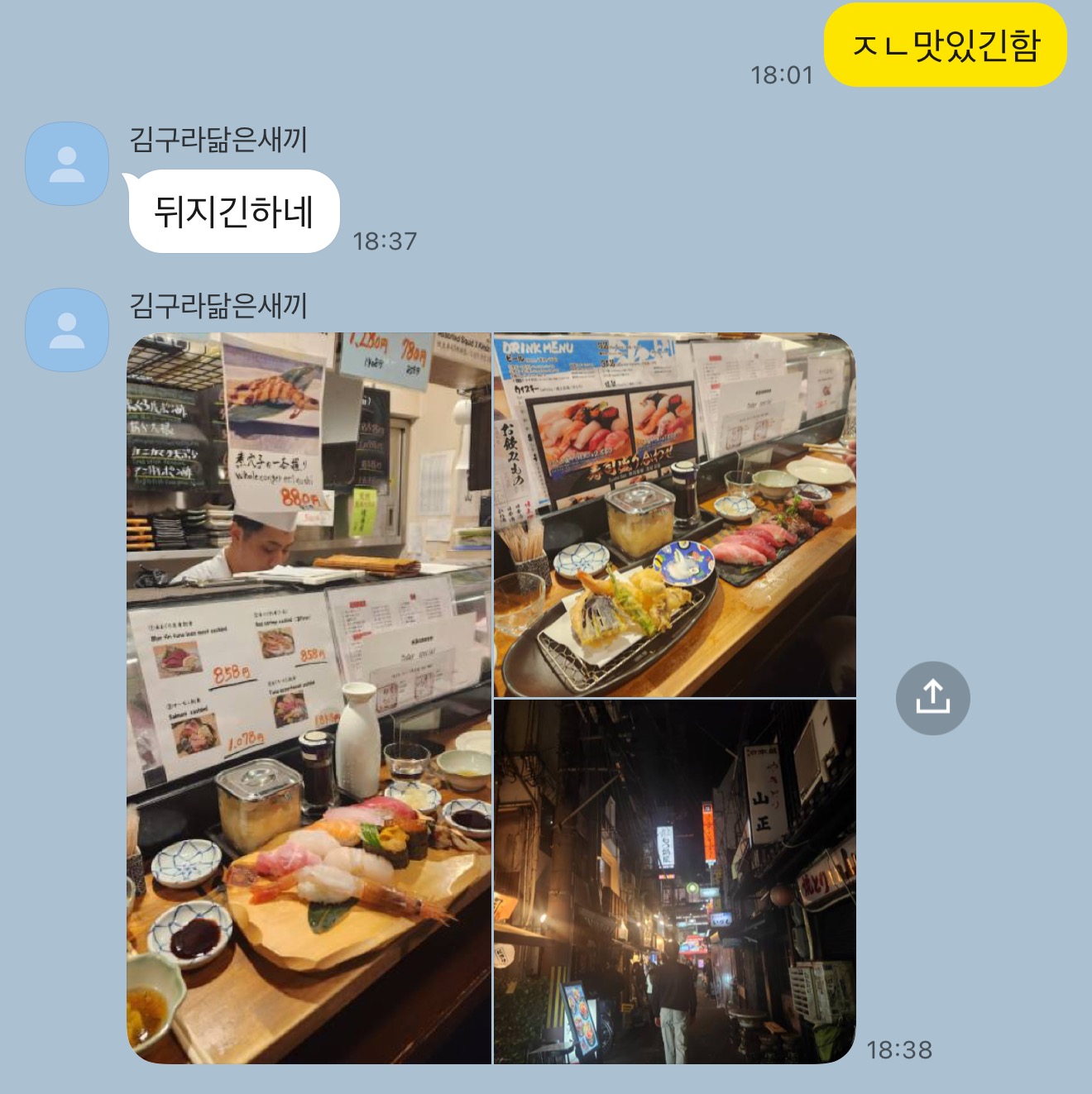This screenshot has height=1094, width=1092.
Task: Open the tempura and drink menu photo
Action: point(674,514)
